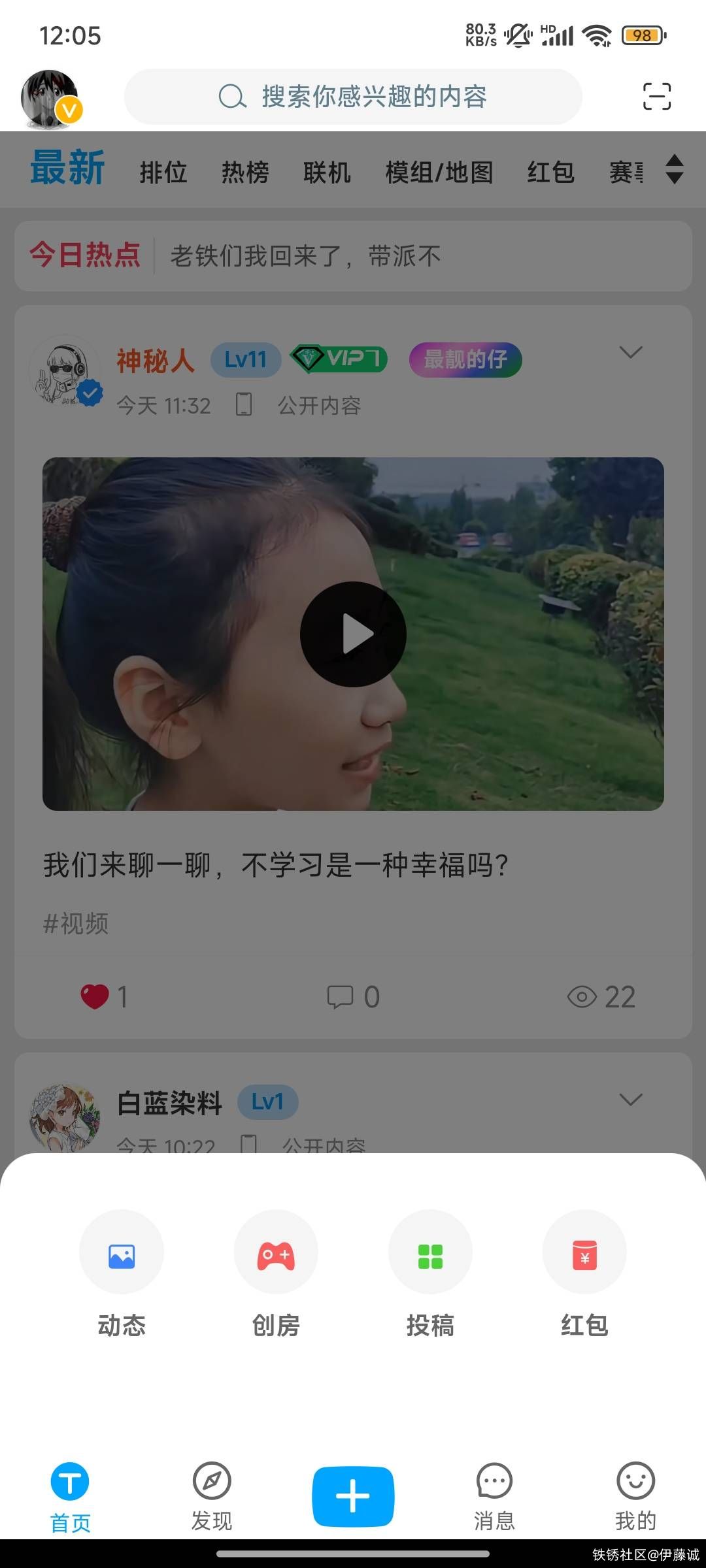Play the video in 神秘人's post

tap(353, 634)
